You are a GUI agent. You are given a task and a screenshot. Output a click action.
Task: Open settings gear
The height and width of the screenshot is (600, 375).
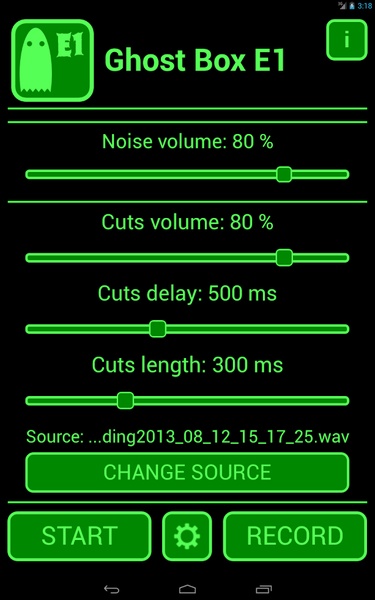[187, 536]
